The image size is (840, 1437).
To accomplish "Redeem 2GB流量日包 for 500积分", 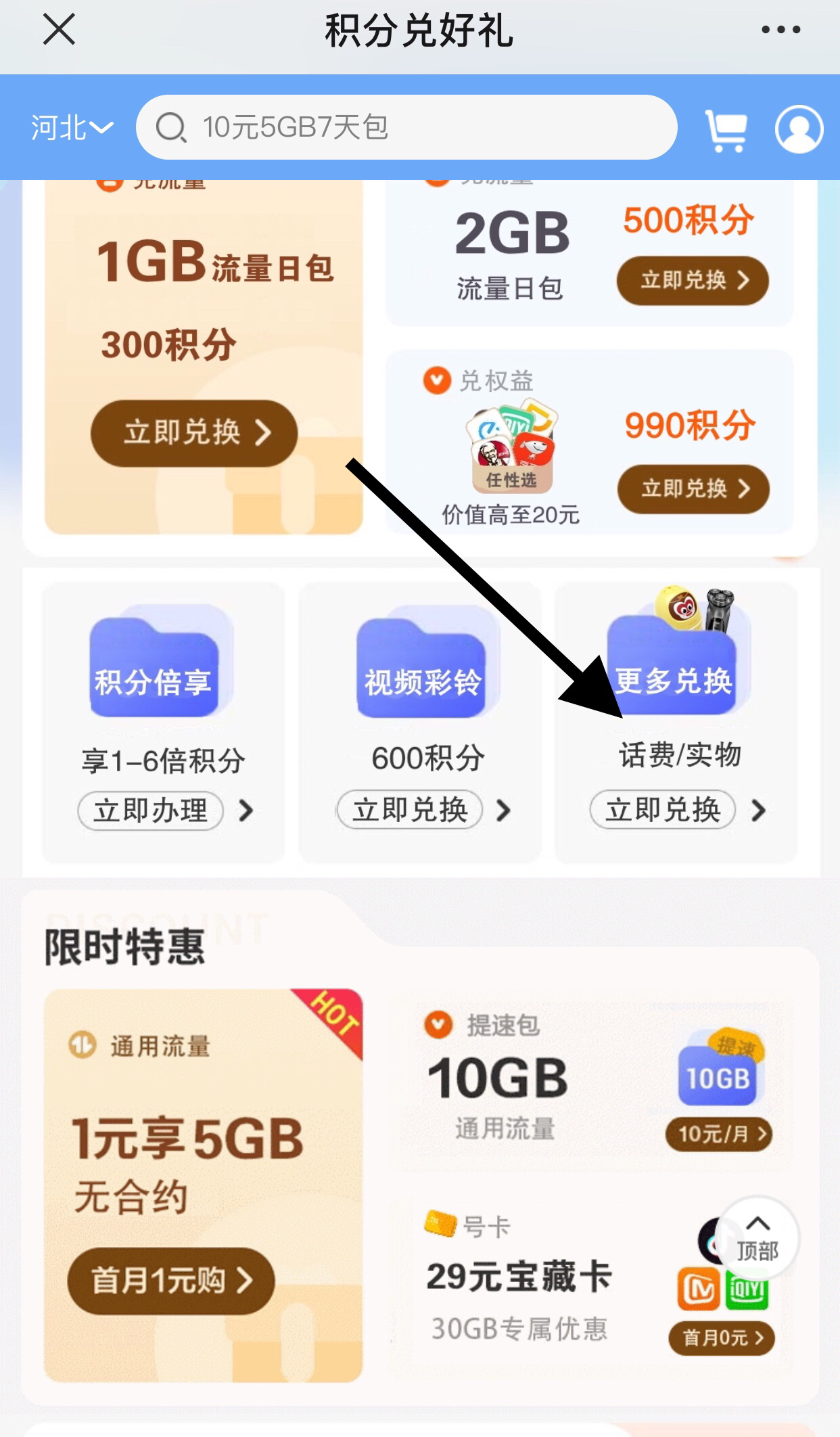I will click(x=693, y=280).
